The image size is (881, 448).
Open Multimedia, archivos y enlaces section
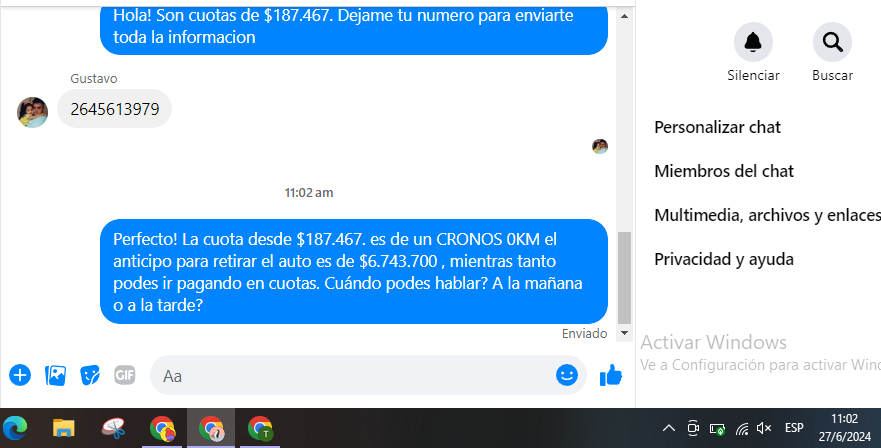click(x=766, y=215)
